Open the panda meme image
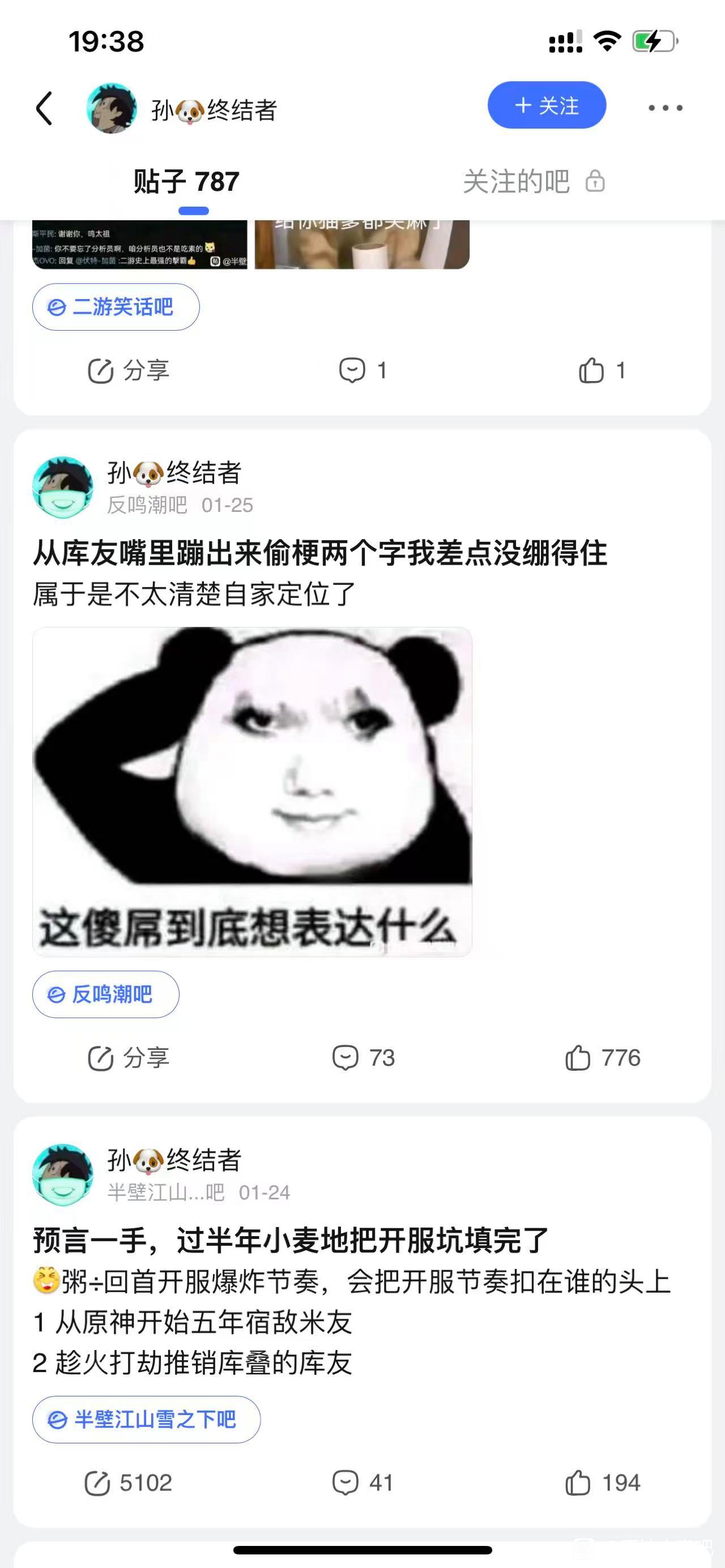Image resolution: width=725 pixels, height=1568 pixels. point(252,791)
